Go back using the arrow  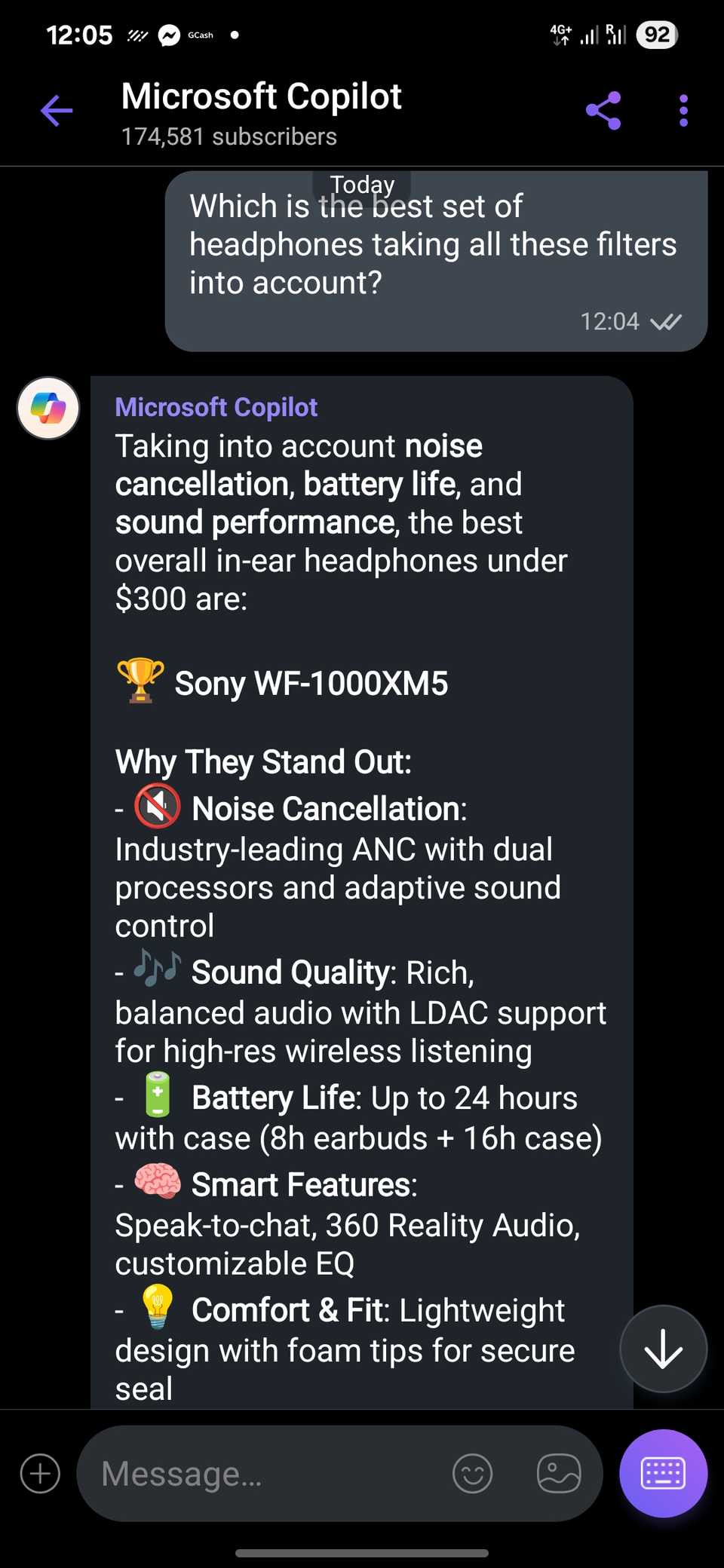click(57, 112)
